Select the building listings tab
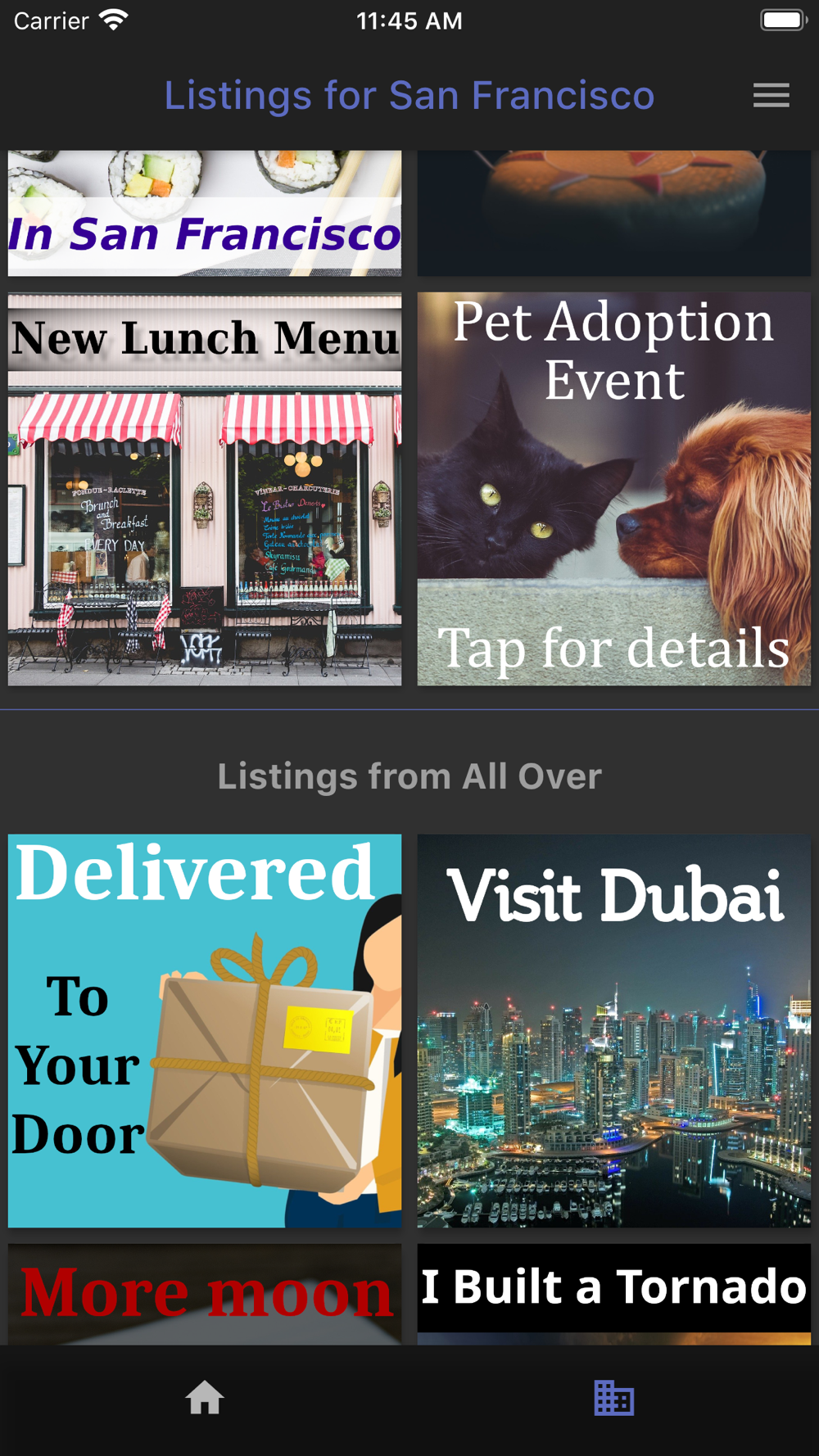 point(614,1397)
